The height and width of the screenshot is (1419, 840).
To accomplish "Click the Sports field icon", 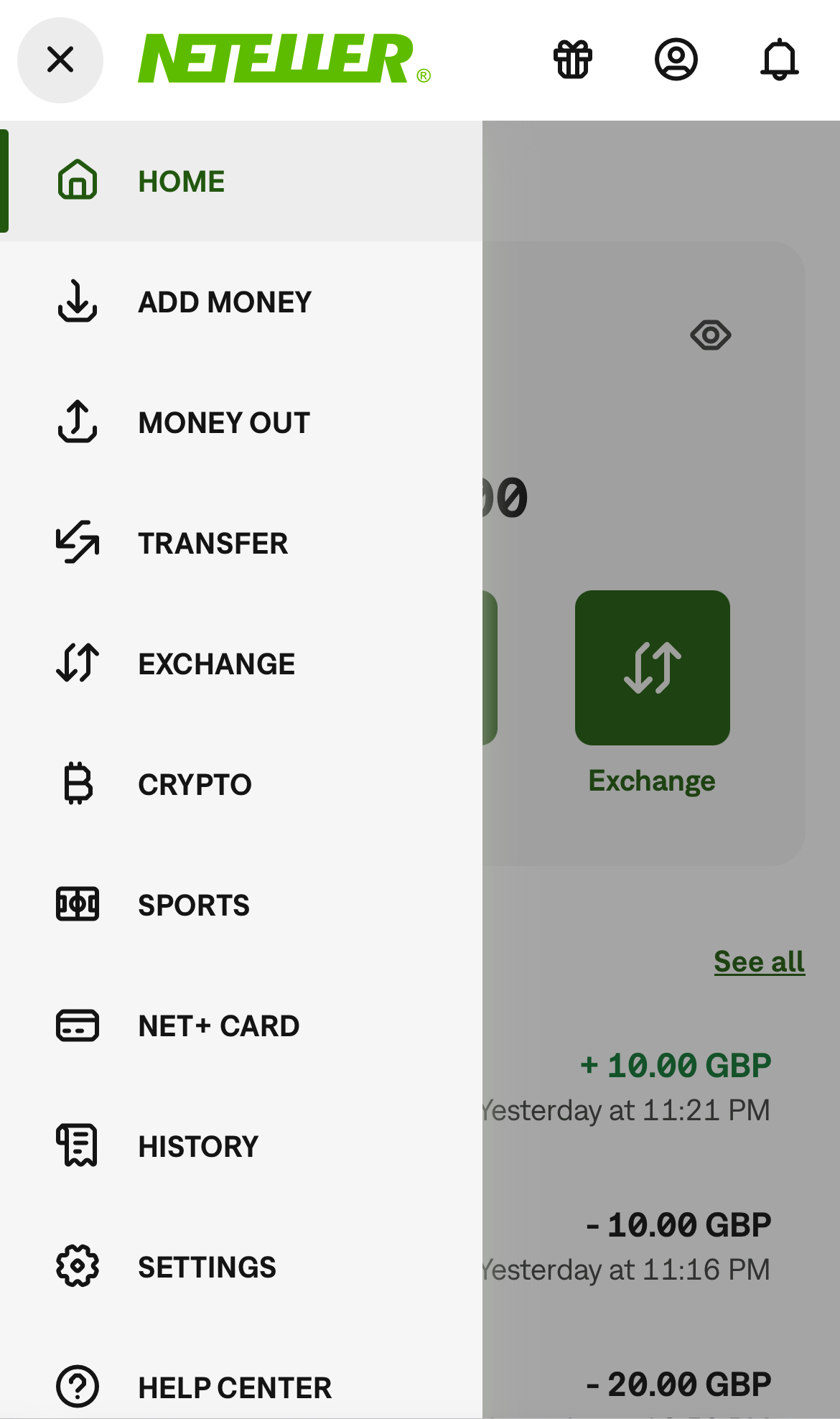I will (77, 905).
